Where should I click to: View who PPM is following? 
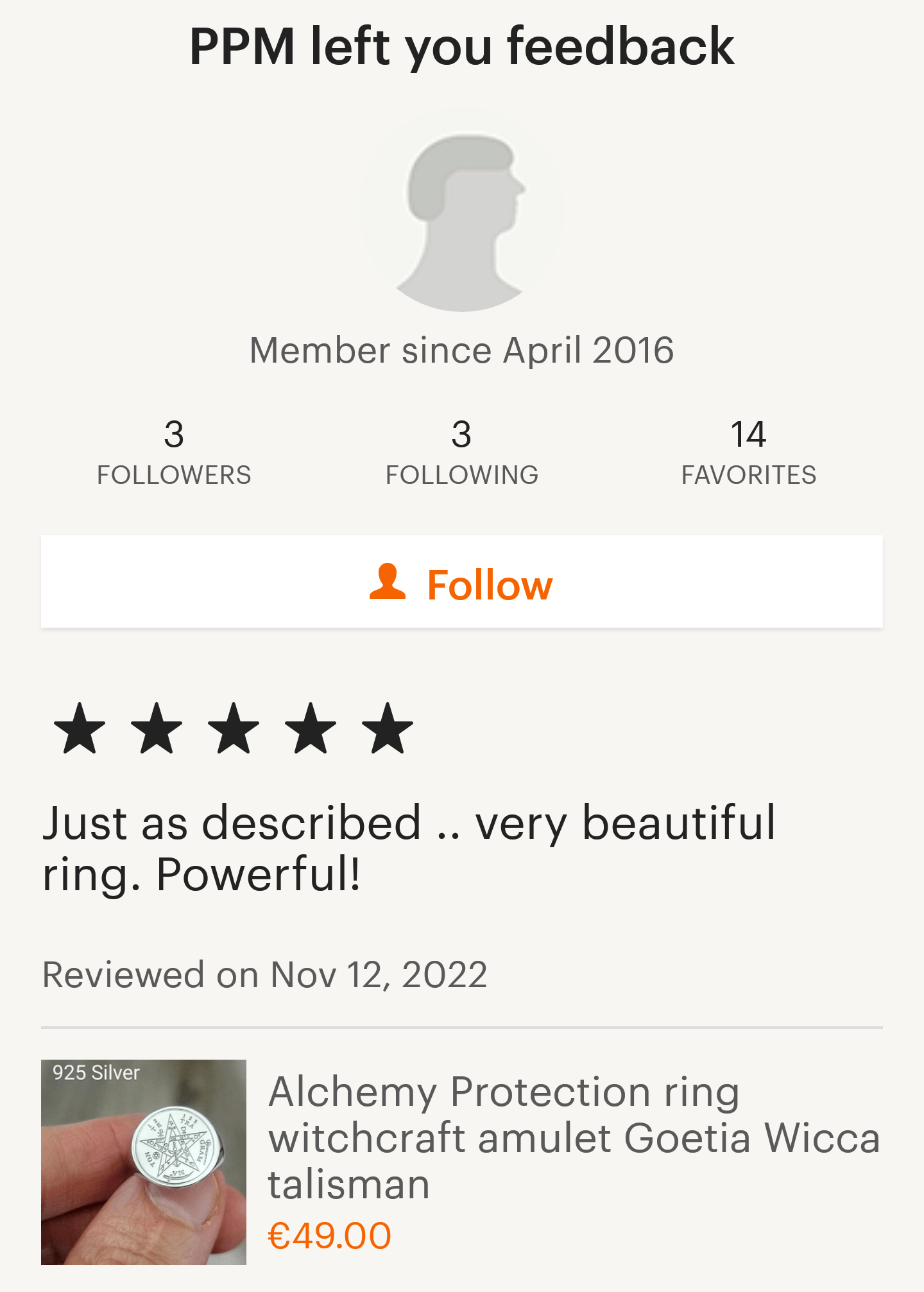coord(461,452)
